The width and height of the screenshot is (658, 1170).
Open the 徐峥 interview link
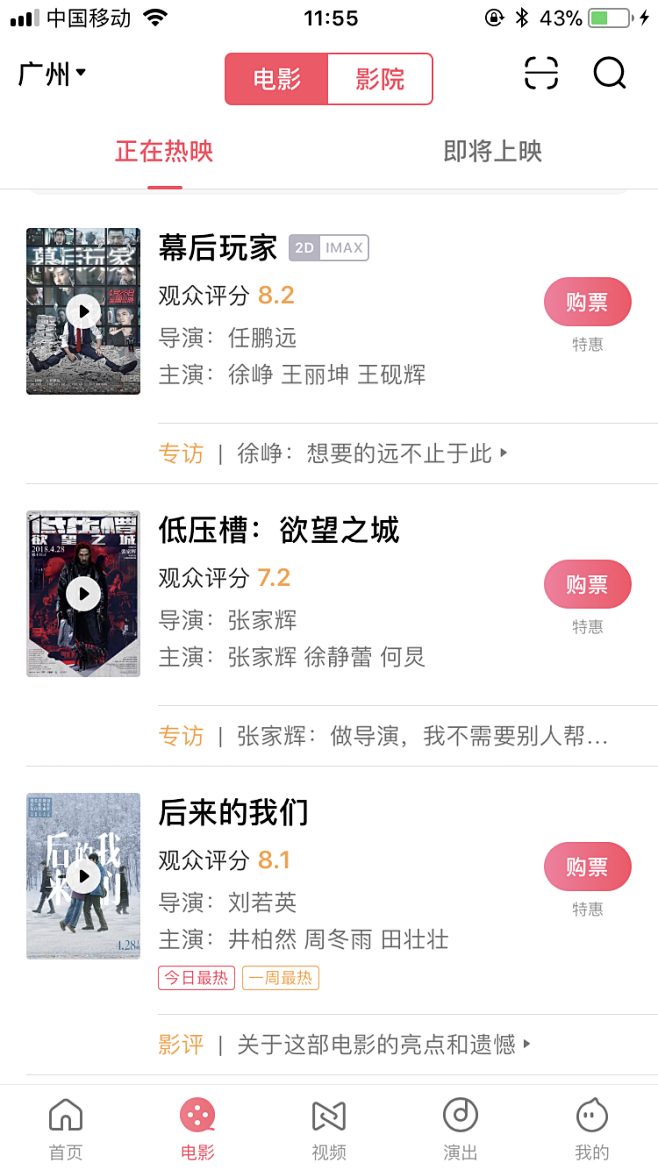pyautogui.click(x=372, y=454)
